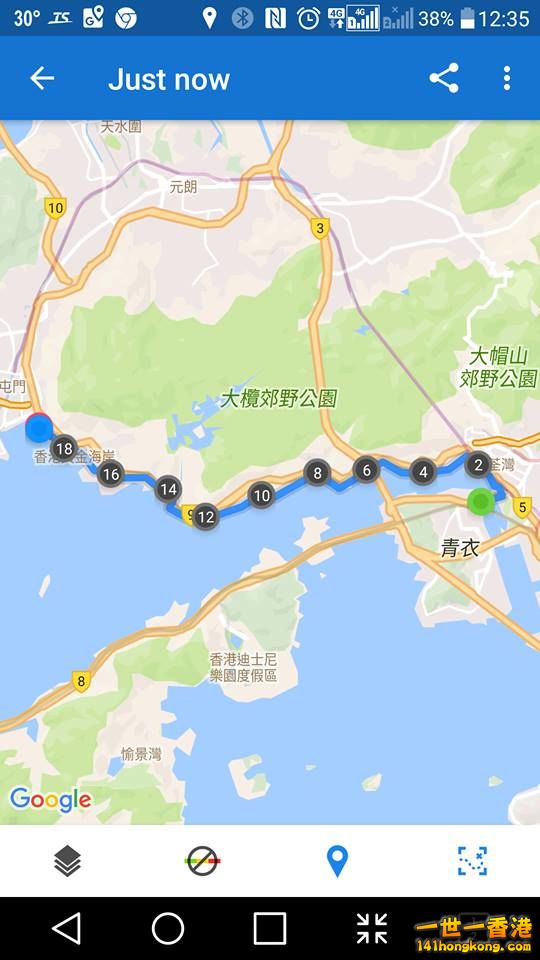Toggle the route color overlay icon
Screen dimensions: 540x960
coord(203,860)
